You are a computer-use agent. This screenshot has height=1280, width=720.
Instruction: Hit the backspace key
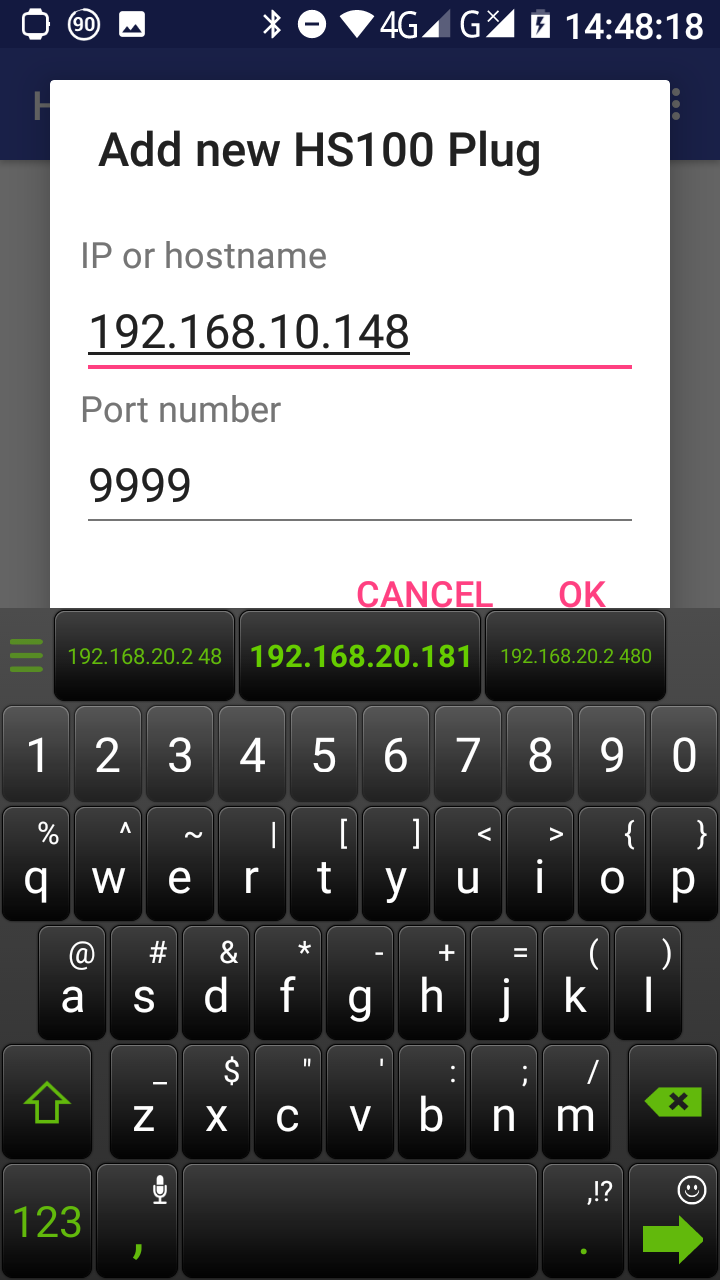pyautogui.click(x=678, y=1102)
